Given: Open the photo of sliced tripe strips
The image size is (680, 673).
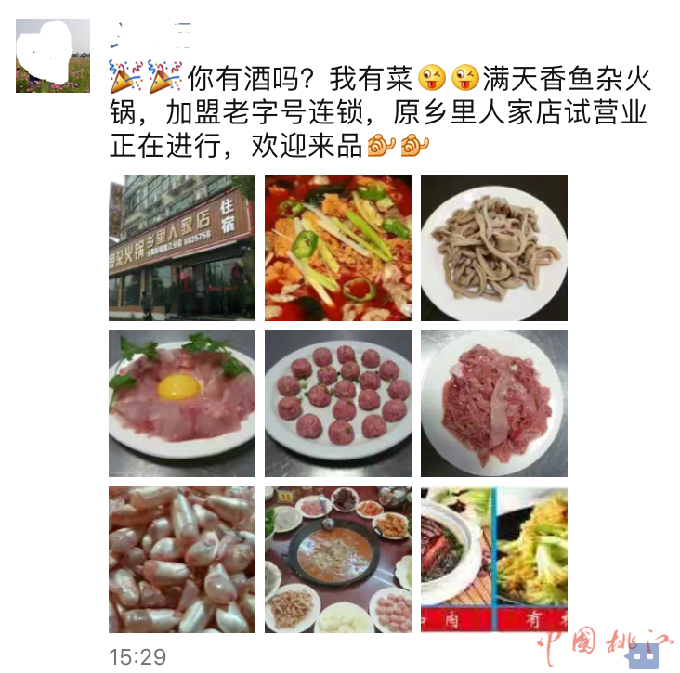Looking at the screenshot, I should [x=494, y=248].
